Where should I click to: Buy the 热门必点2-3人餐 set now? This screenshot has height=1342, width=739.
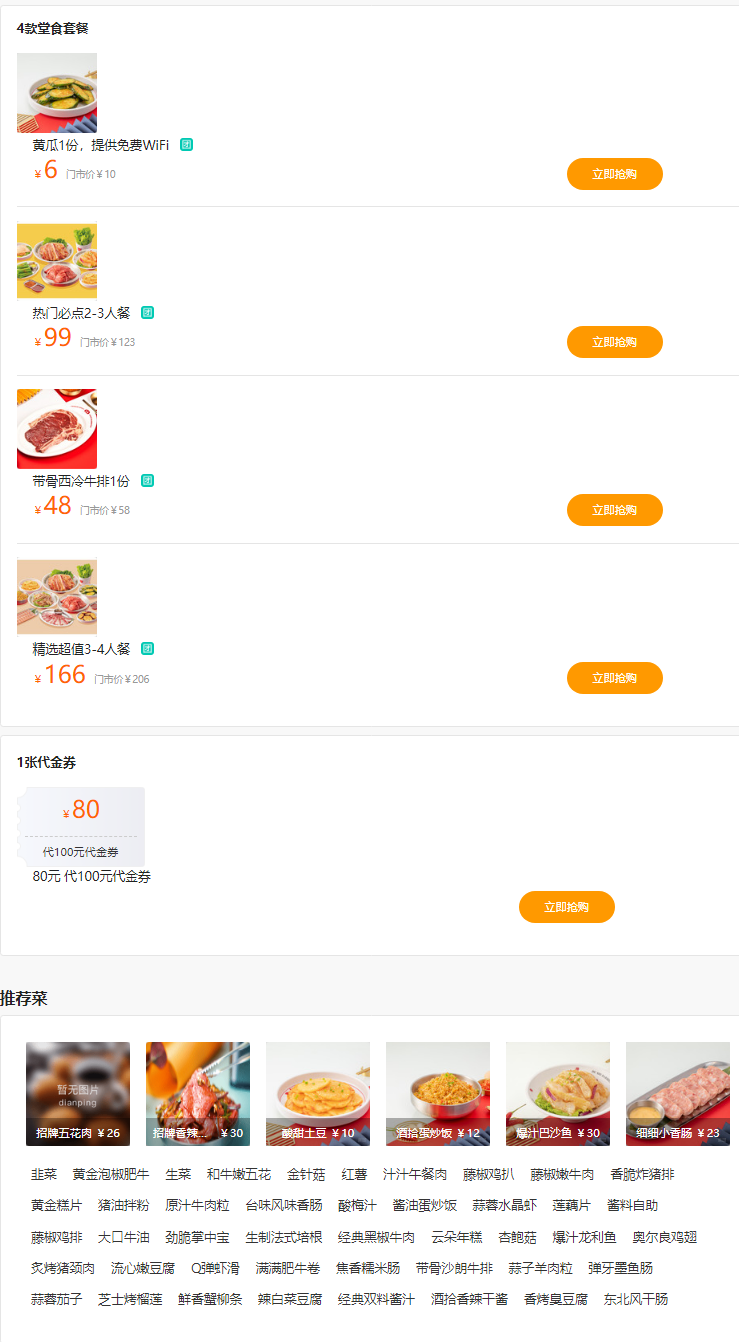click(x=614, y=342)
